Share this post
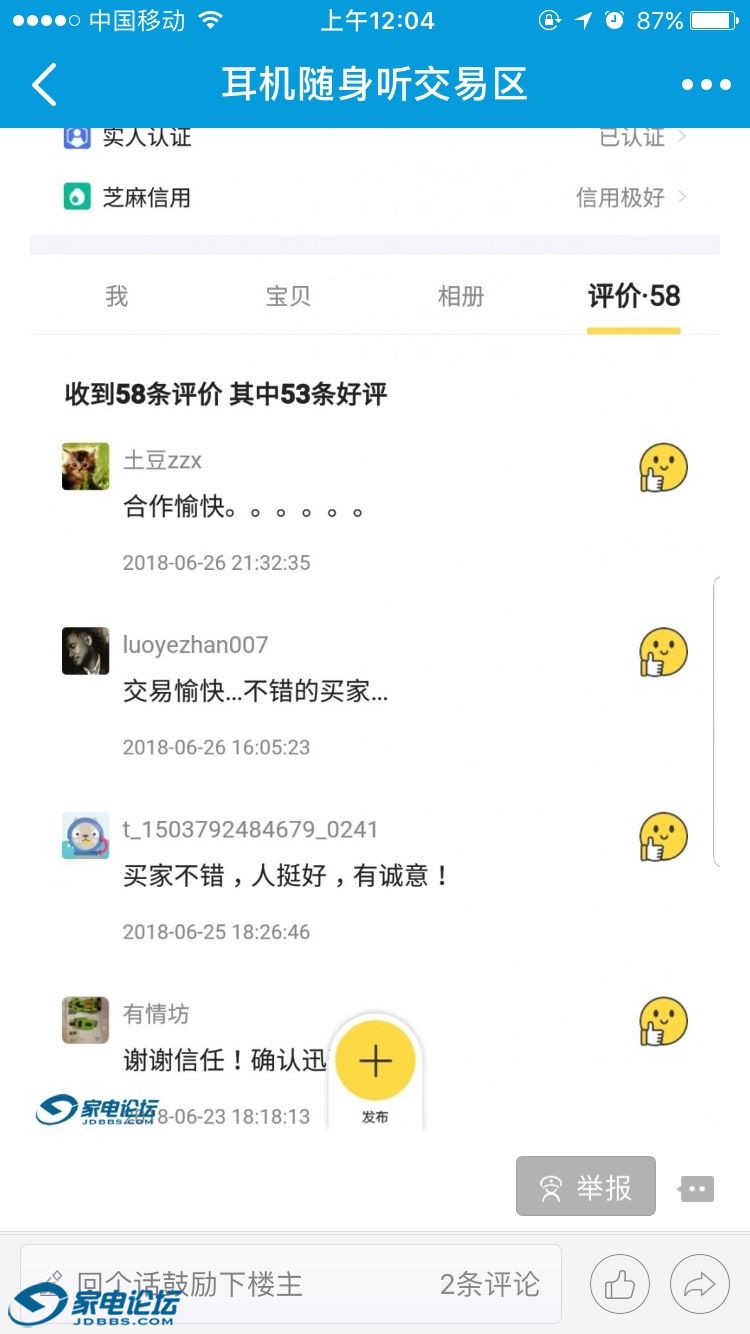 700,1284
